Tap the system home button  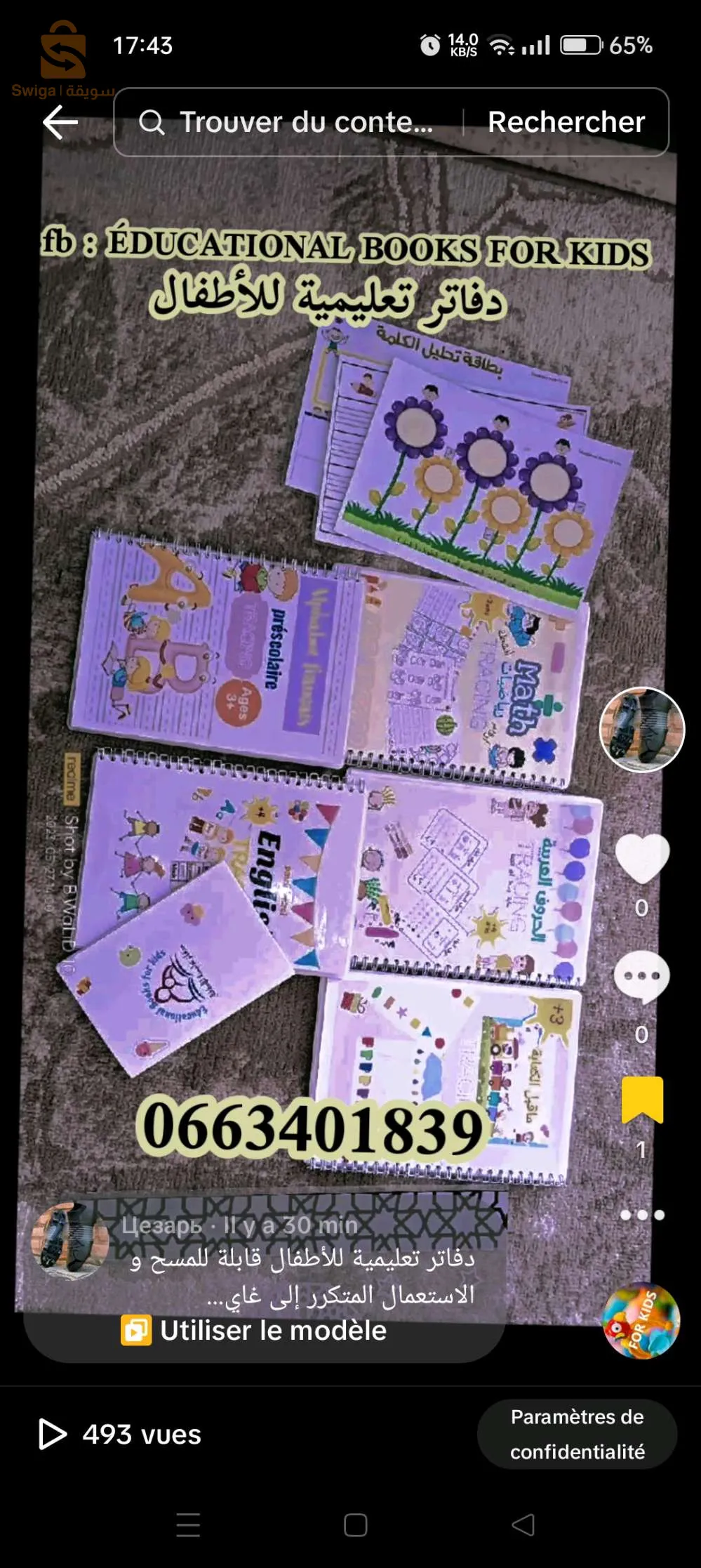(355, 1524)
